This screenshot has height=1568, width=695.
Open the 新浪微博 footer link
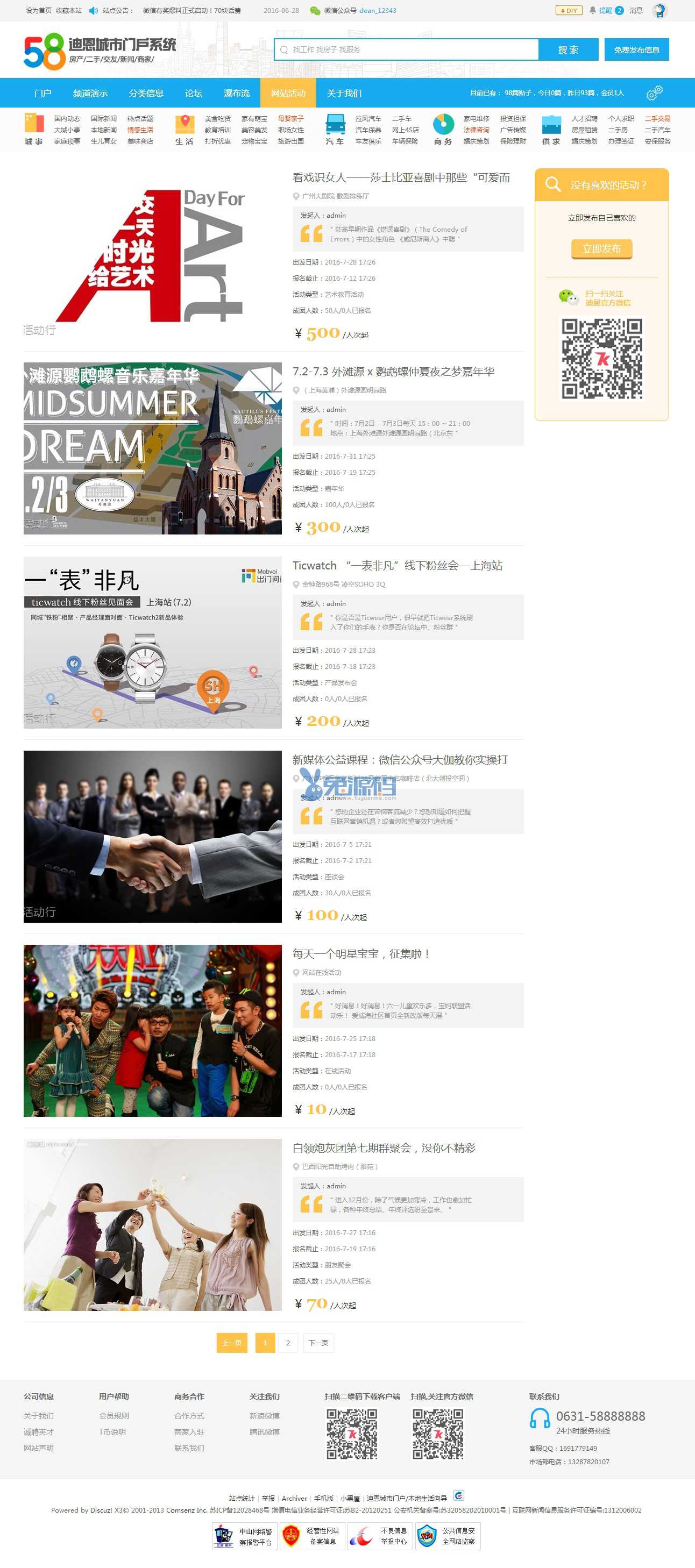(x=264, y=1415)
